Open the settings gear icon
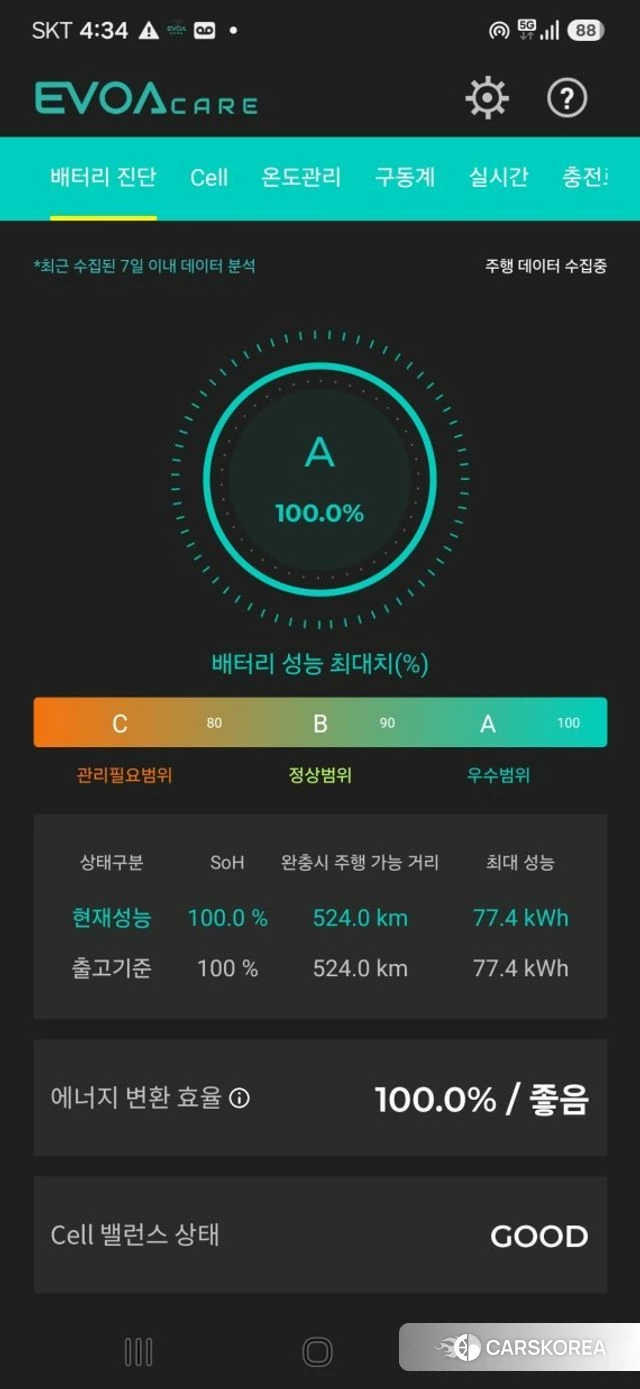This screenshot has width=640, height=1389. (487, 98)
